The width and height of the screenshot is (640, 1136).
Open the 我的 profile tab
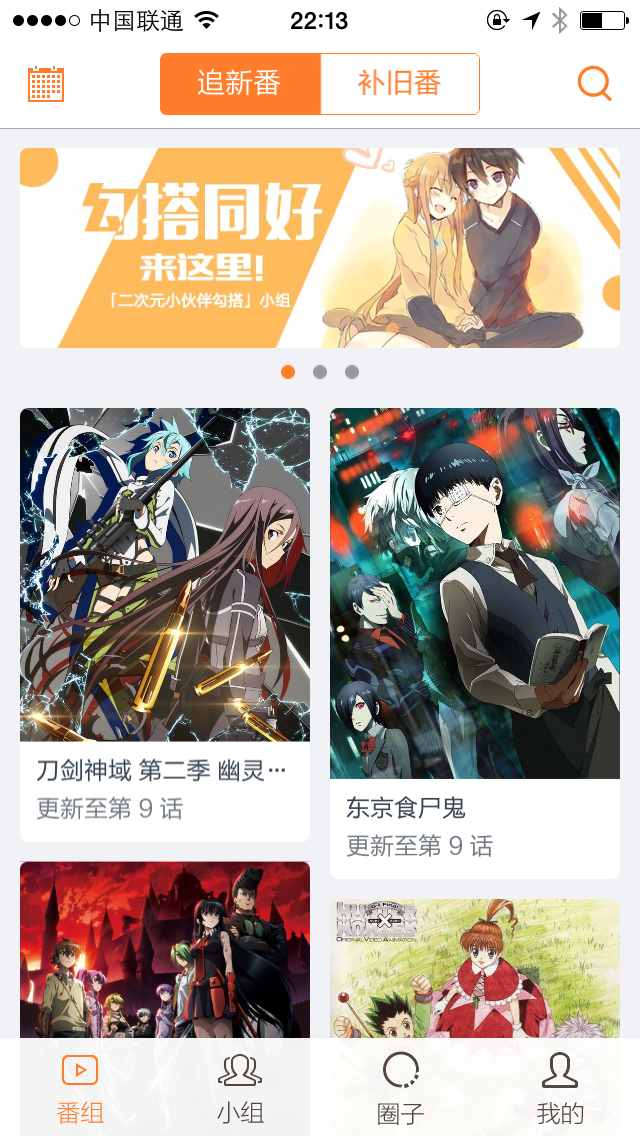click(x=560, y=1088)
